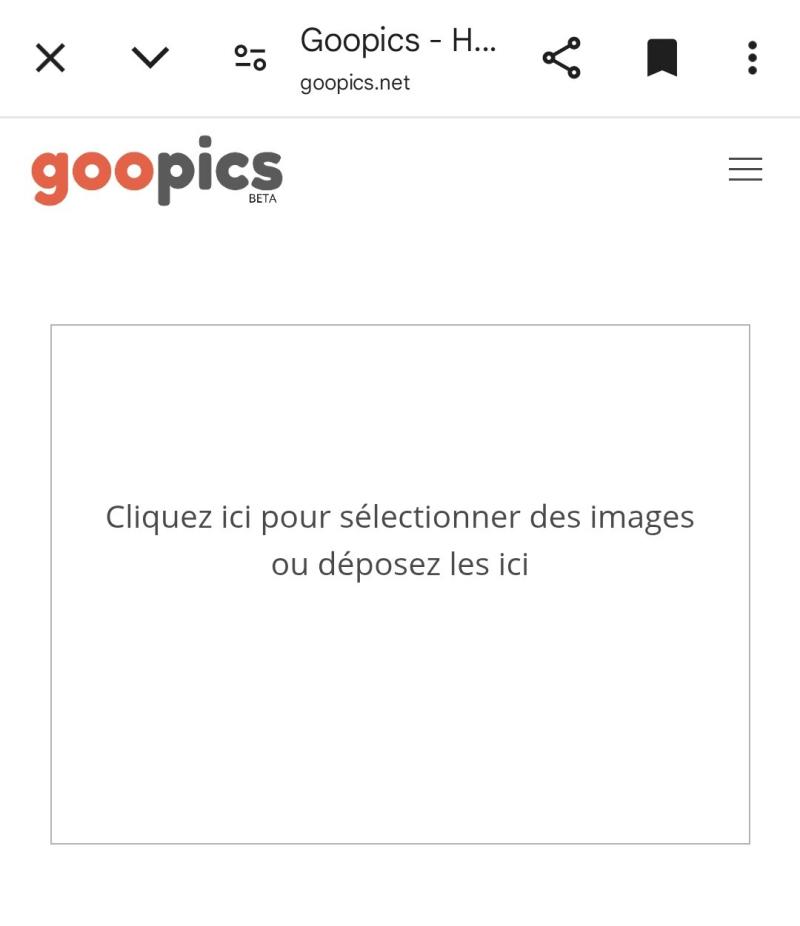Click 'Cliquez ici pour sélectionner des images'
This screenshot has width=800, height=926.
point(400,517)
